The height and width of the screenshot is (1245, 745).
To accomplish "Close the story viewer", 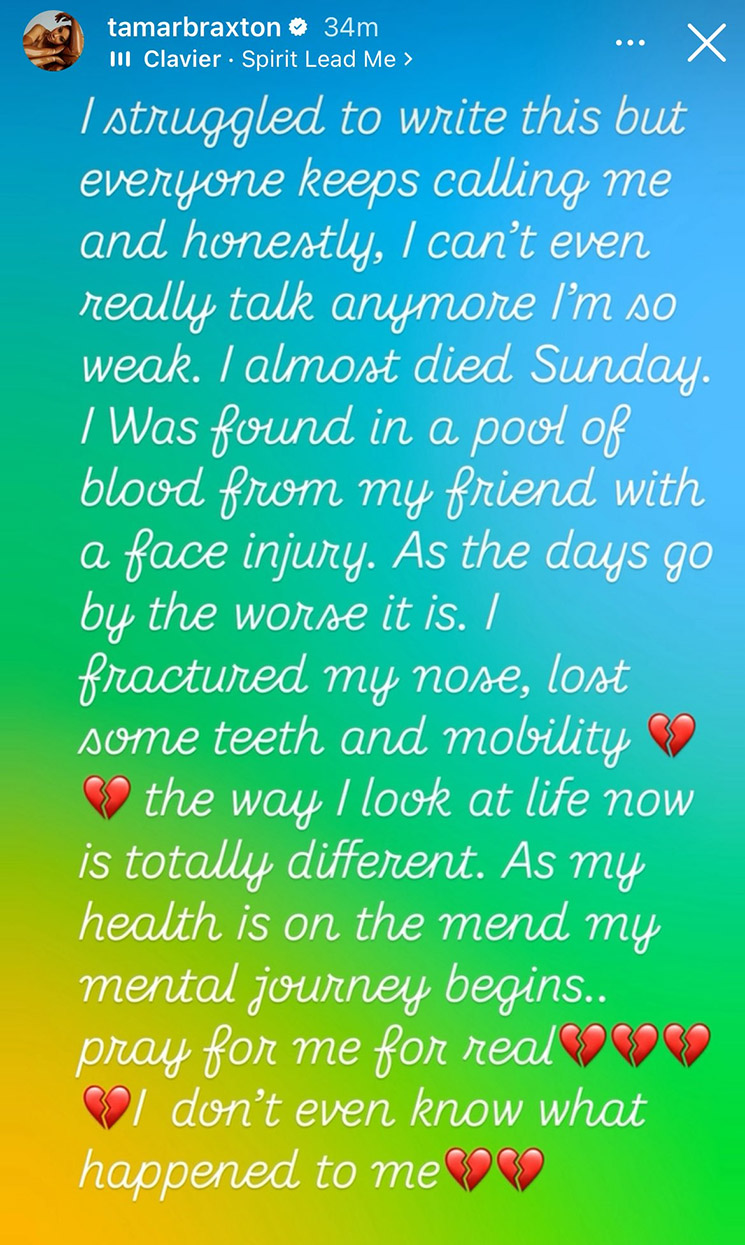I will (x=706, y=43).
